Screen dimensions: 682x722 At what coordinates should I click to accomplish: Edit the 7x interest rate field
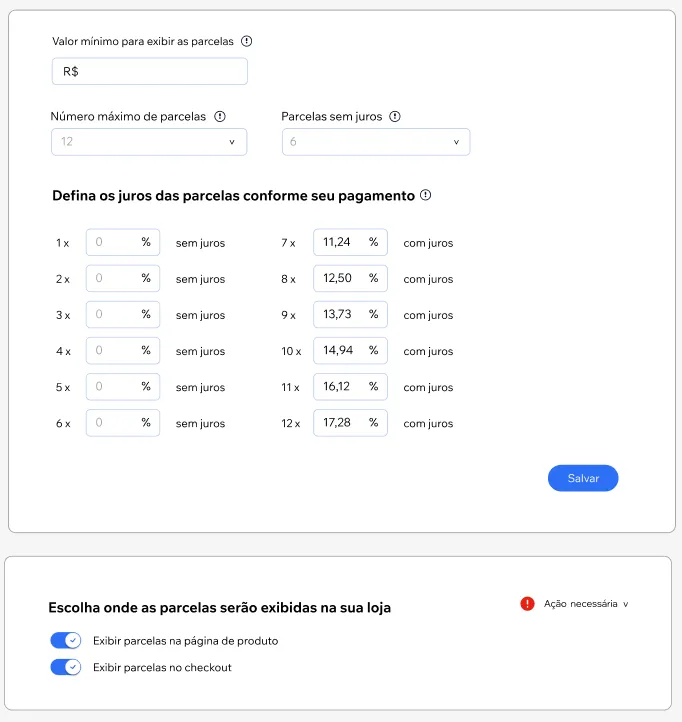click(350, 242)
